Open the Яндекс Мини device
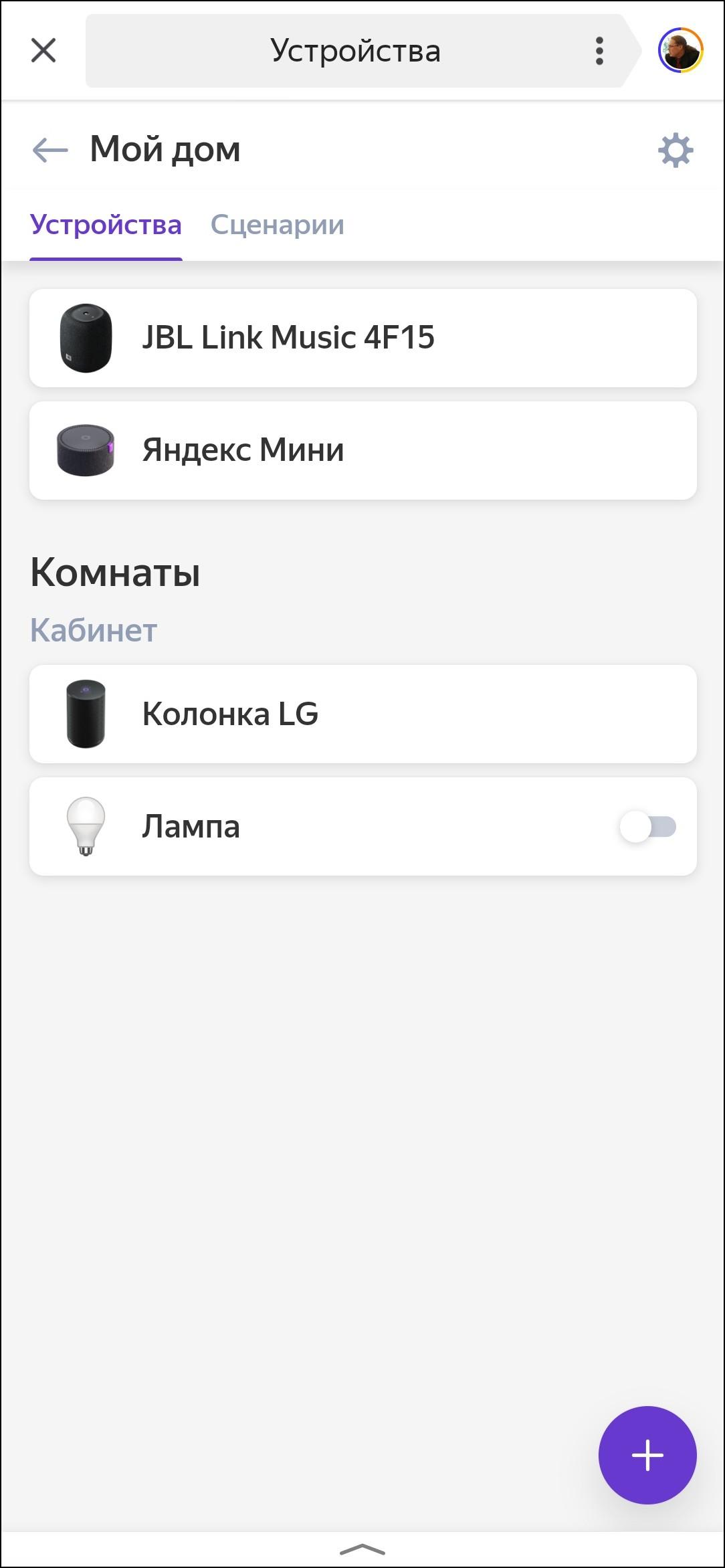This screenshot has height=1568, width=725. (x=362, y=450)
